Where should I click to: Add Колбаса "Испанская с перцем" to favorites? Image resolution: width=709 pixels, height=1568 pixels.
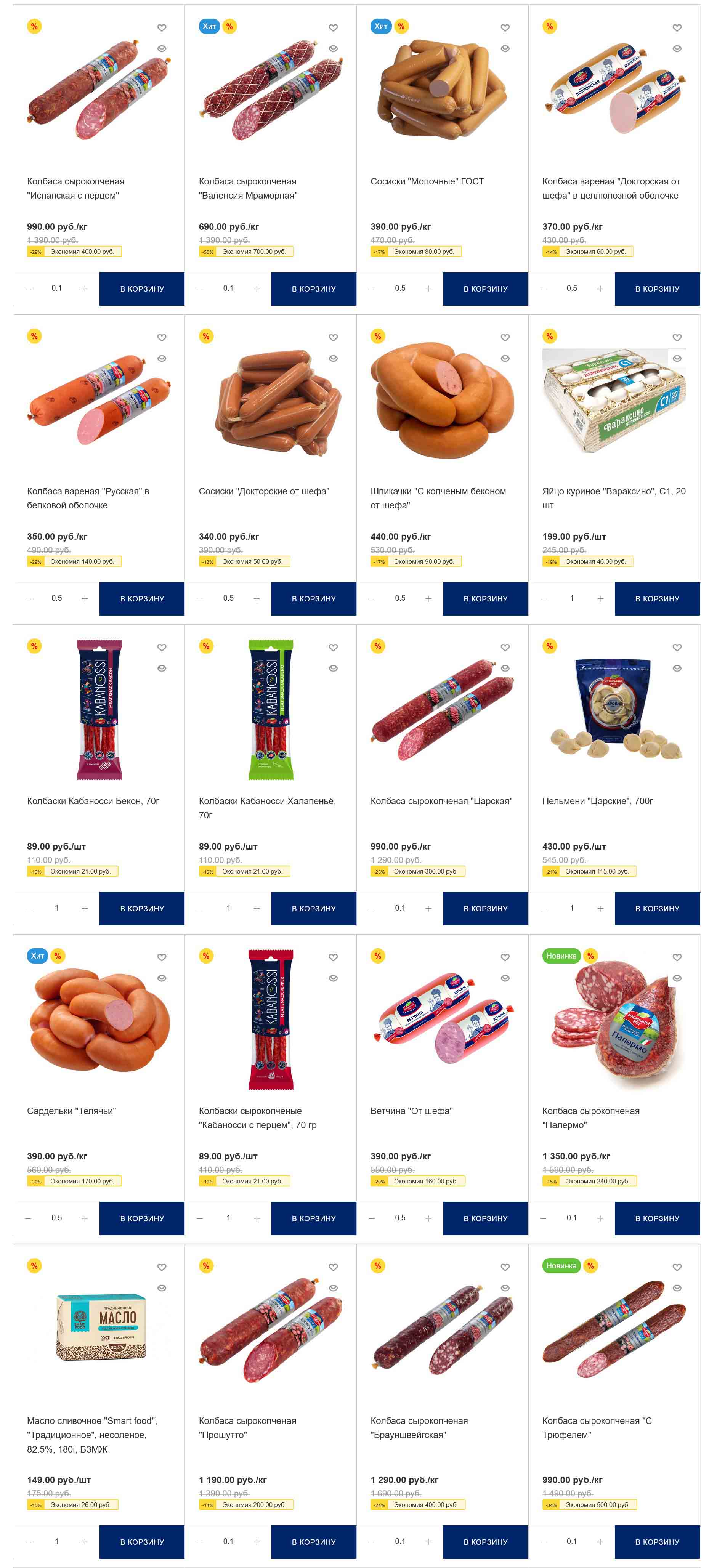click(x=161, y=28)
